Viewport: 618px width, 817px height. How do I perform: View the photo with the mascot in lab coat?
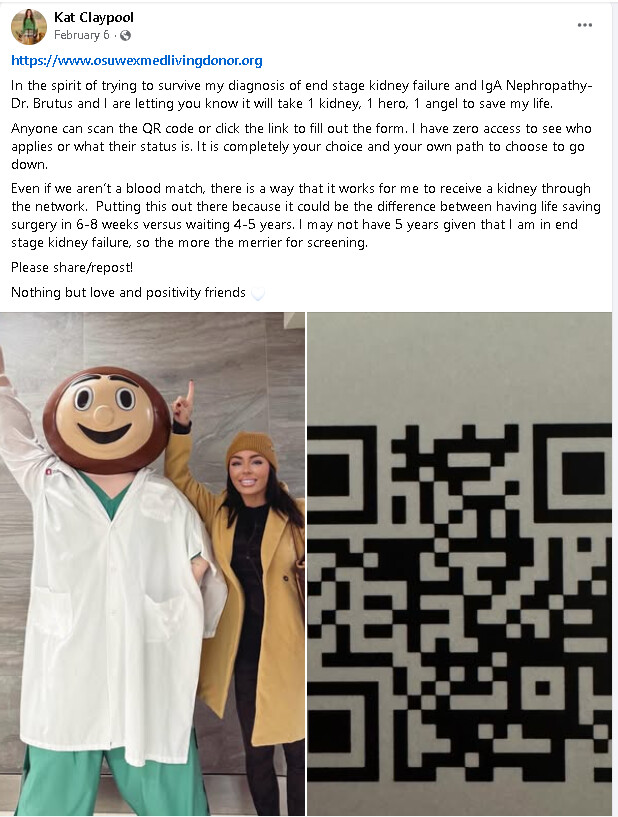click(152, 563)
